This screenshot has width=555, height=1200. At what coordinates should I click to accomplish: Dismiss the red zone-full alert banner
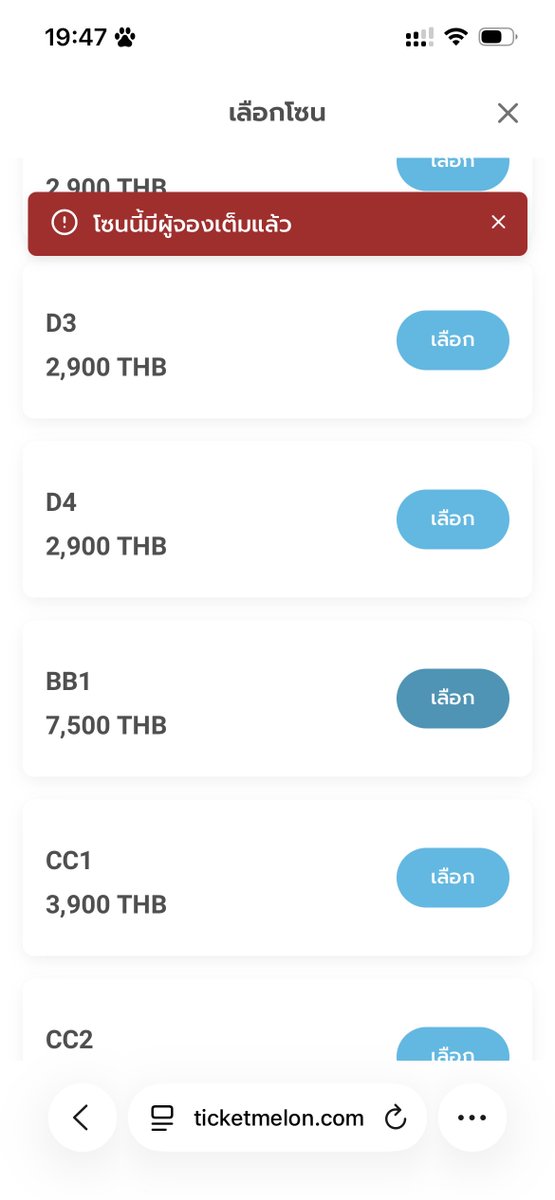[x=499, y=222]
